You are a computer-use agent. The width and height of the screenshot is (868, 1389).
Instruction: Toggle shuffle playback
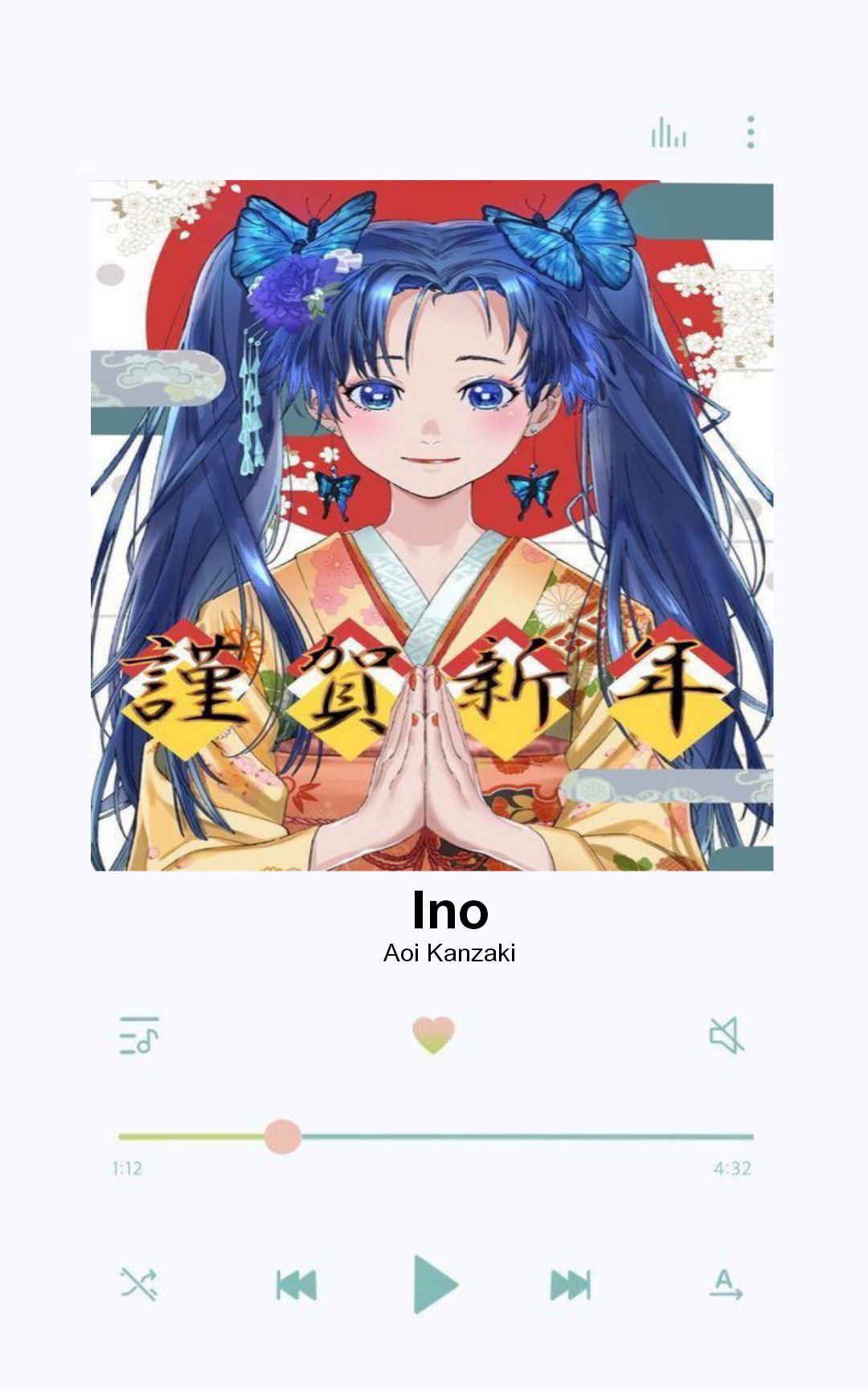coord(139,1284)
